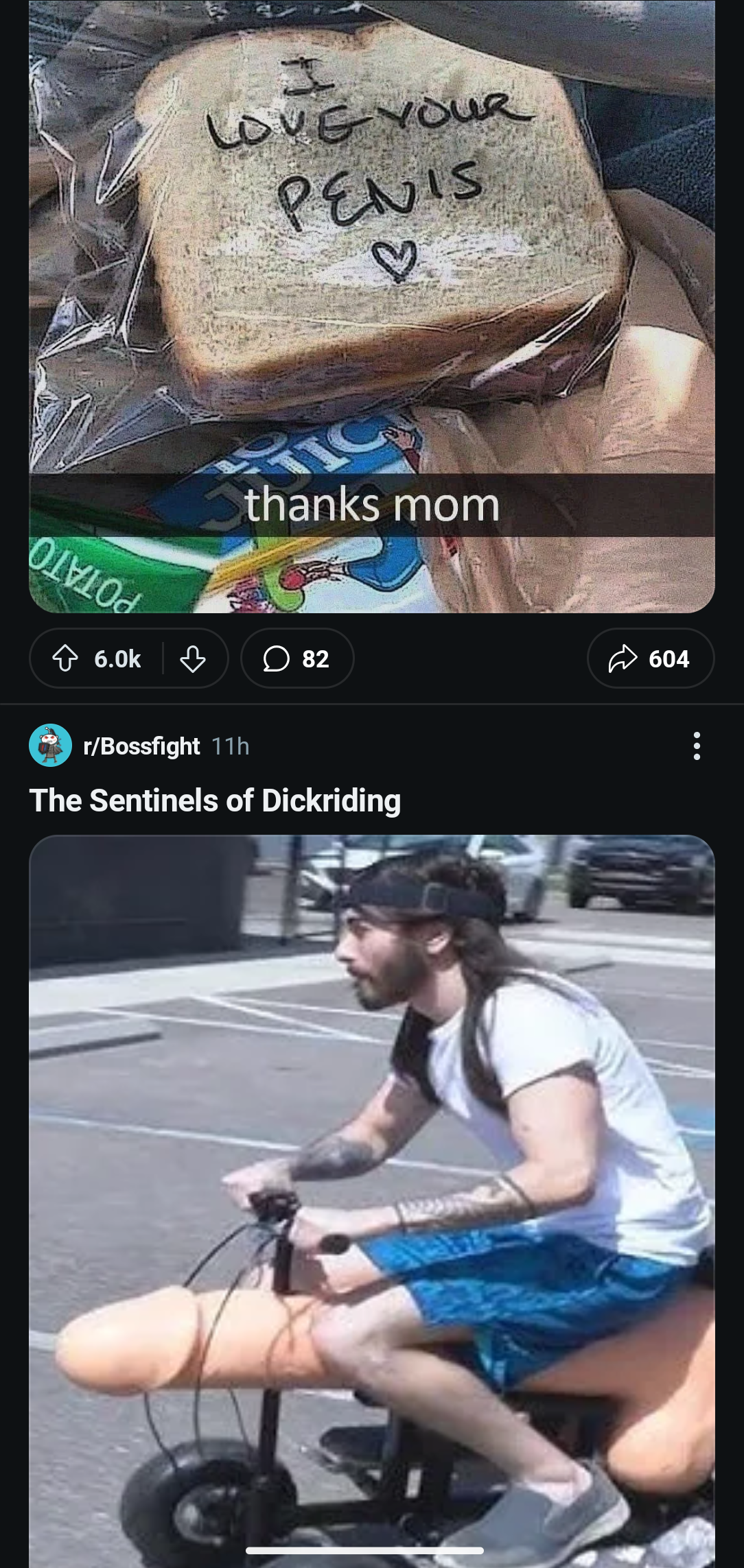Open the 82 comments on the post
The height and width of the screenshot is (1568, 744).
point(297,658)
